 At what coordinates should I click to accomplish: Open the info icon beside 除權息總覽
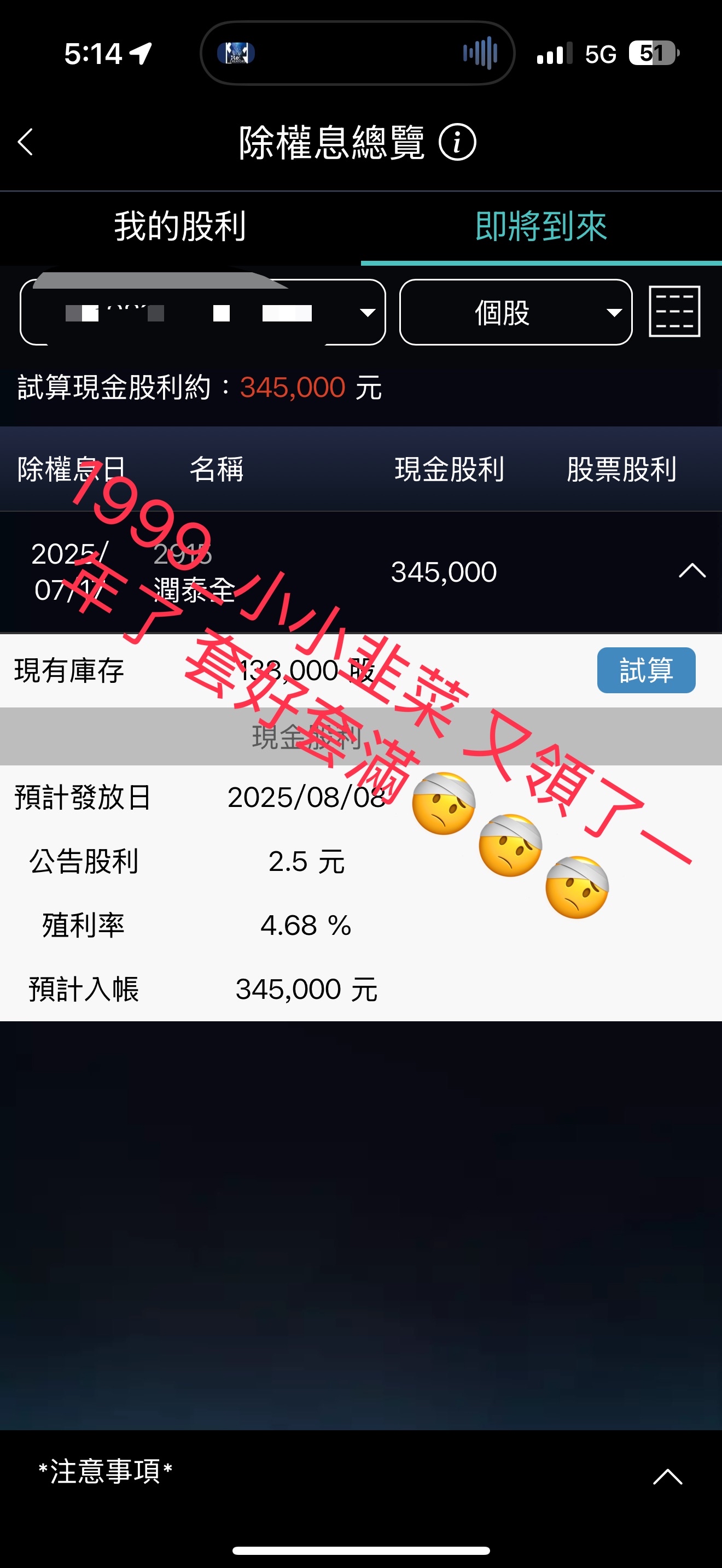click(x=457, y=142)
